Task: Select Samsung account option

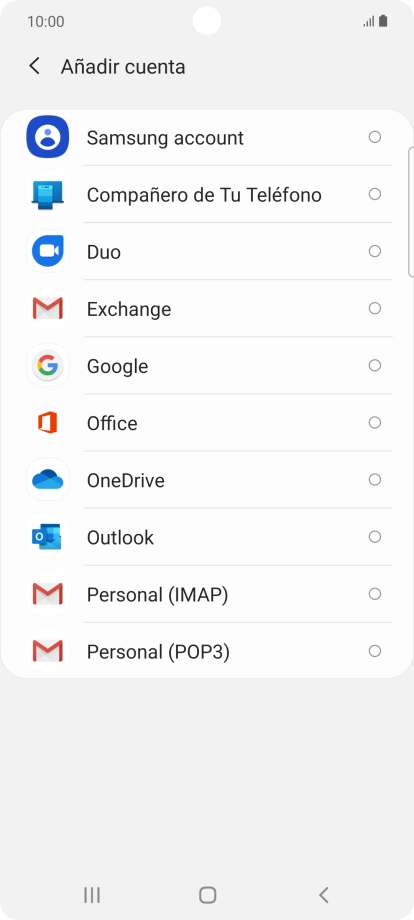Action: click(x=207, y=137)
